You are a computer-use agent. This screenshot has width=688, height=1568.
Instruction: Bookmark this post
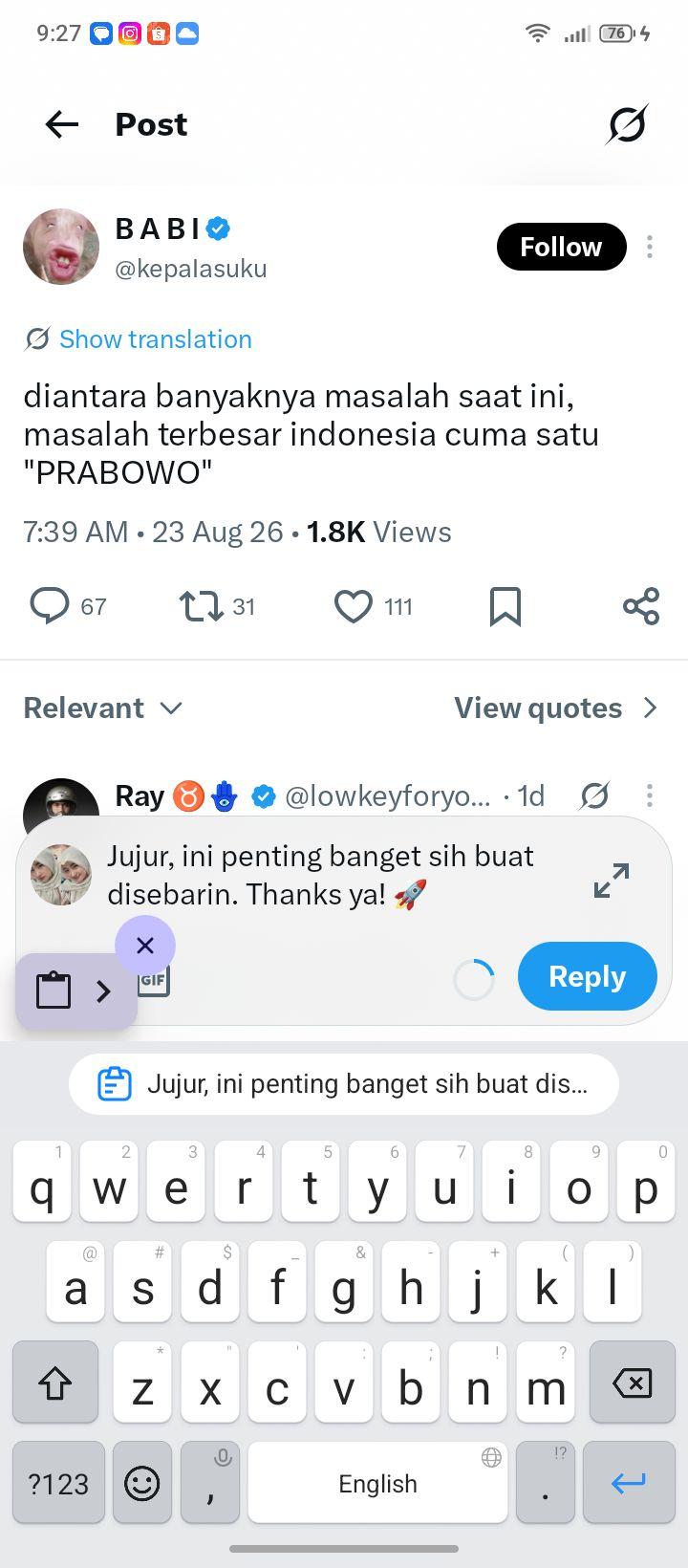505,606
